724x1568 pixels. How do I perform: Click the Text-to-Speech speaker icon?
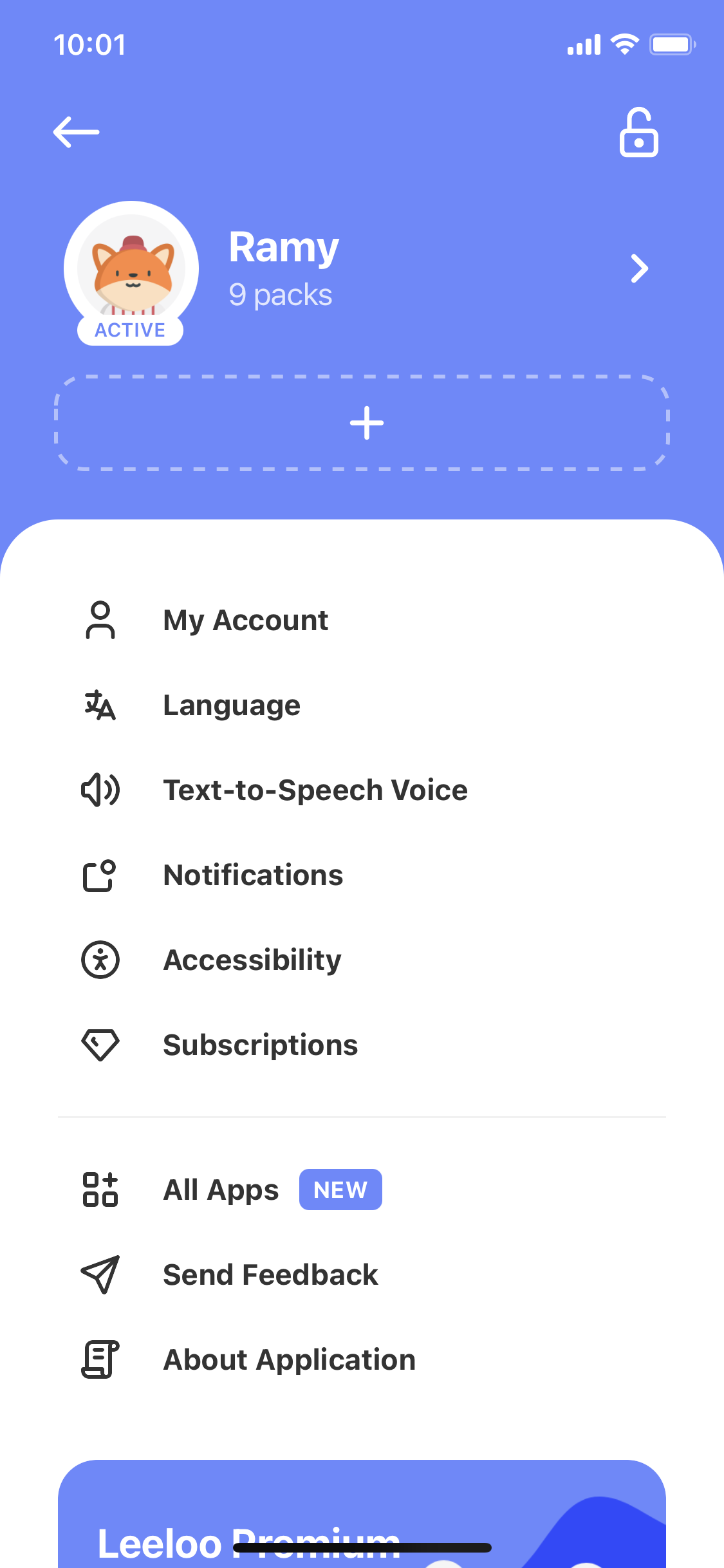coord(100,790)
